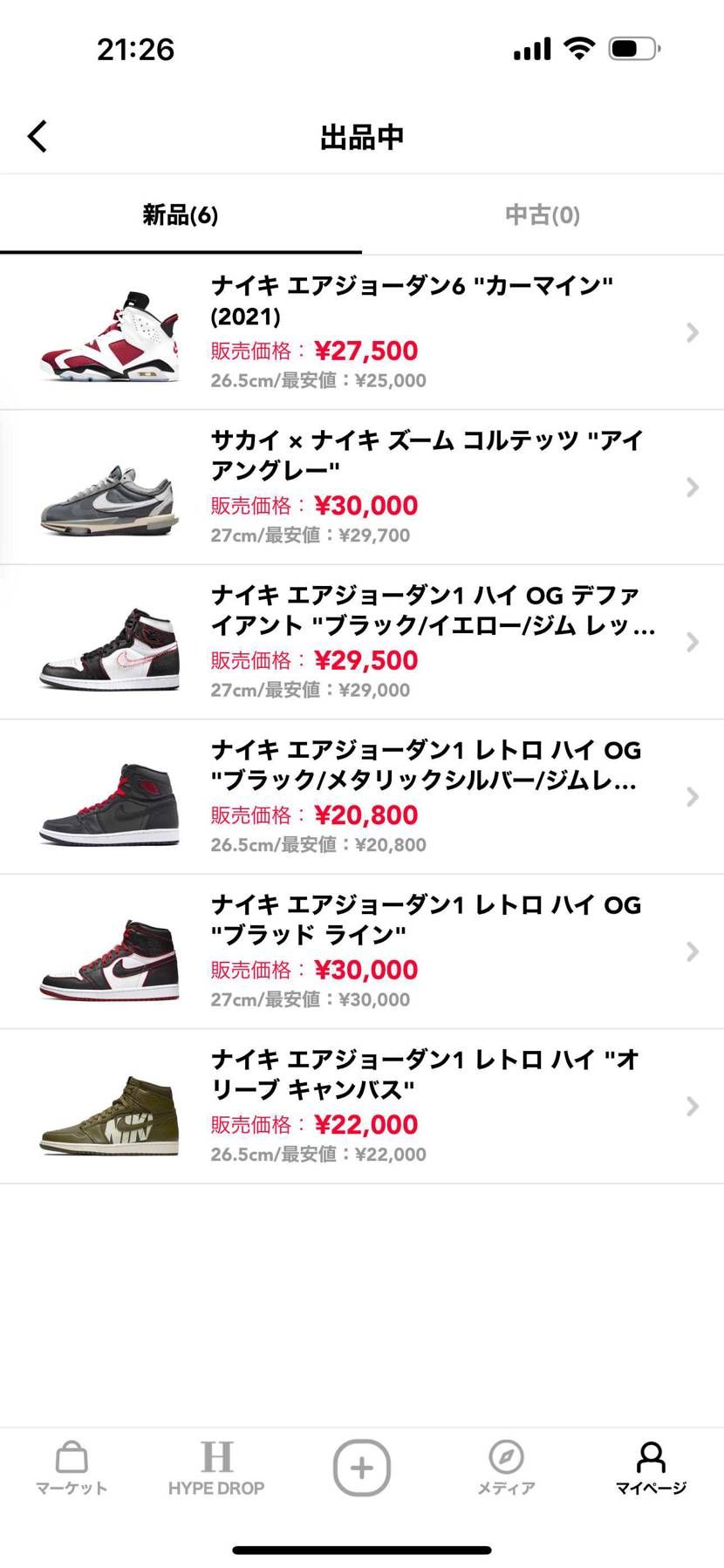This screenshot has height=1568, width=724.
Task: Go to the マーケット tab
Action: (72, 1469)
